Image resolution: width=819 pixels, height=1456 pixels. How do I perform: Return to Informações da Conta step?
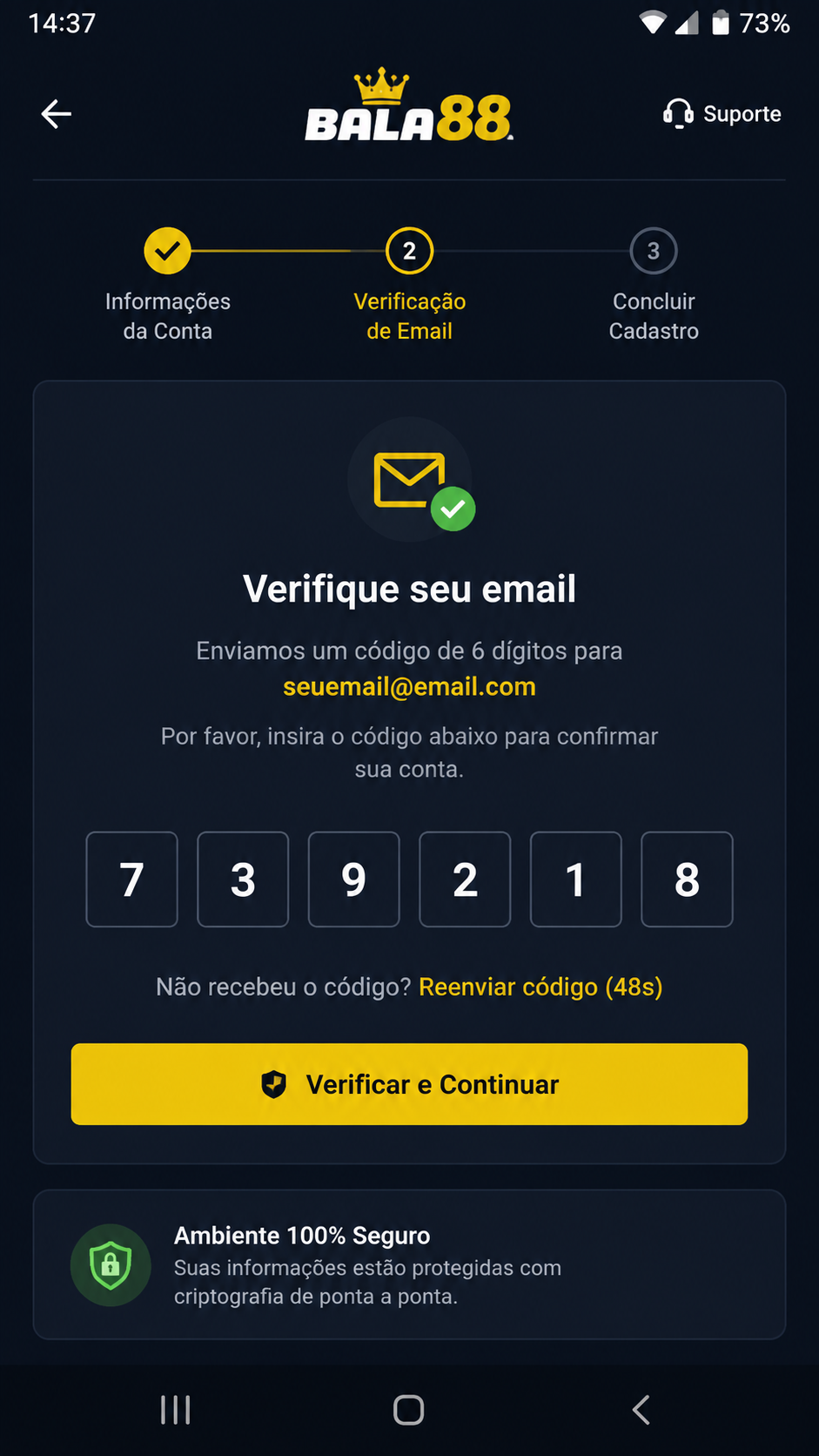pos(167,285)
